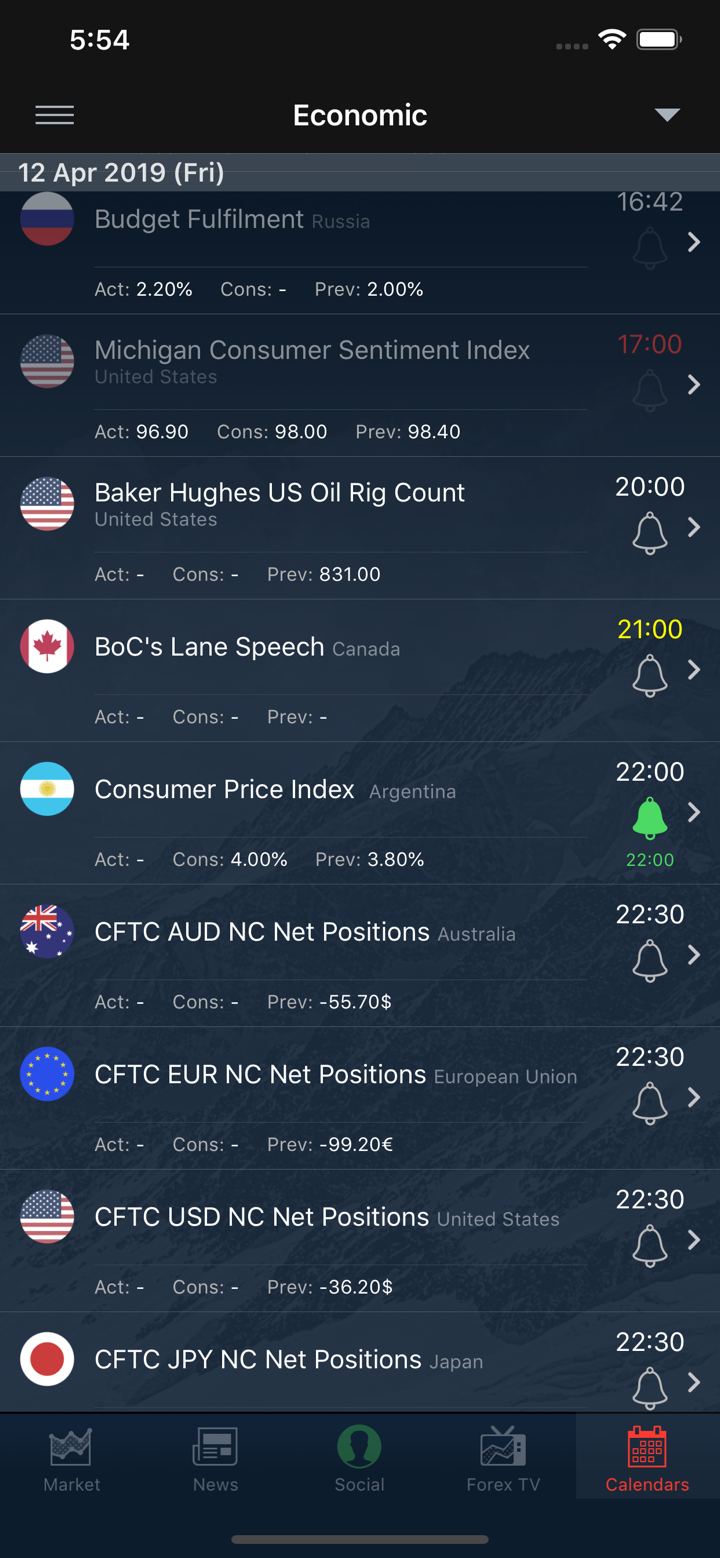Switch to the News tab
This screenshot has height=1558, width=720.
(215, 1460)
